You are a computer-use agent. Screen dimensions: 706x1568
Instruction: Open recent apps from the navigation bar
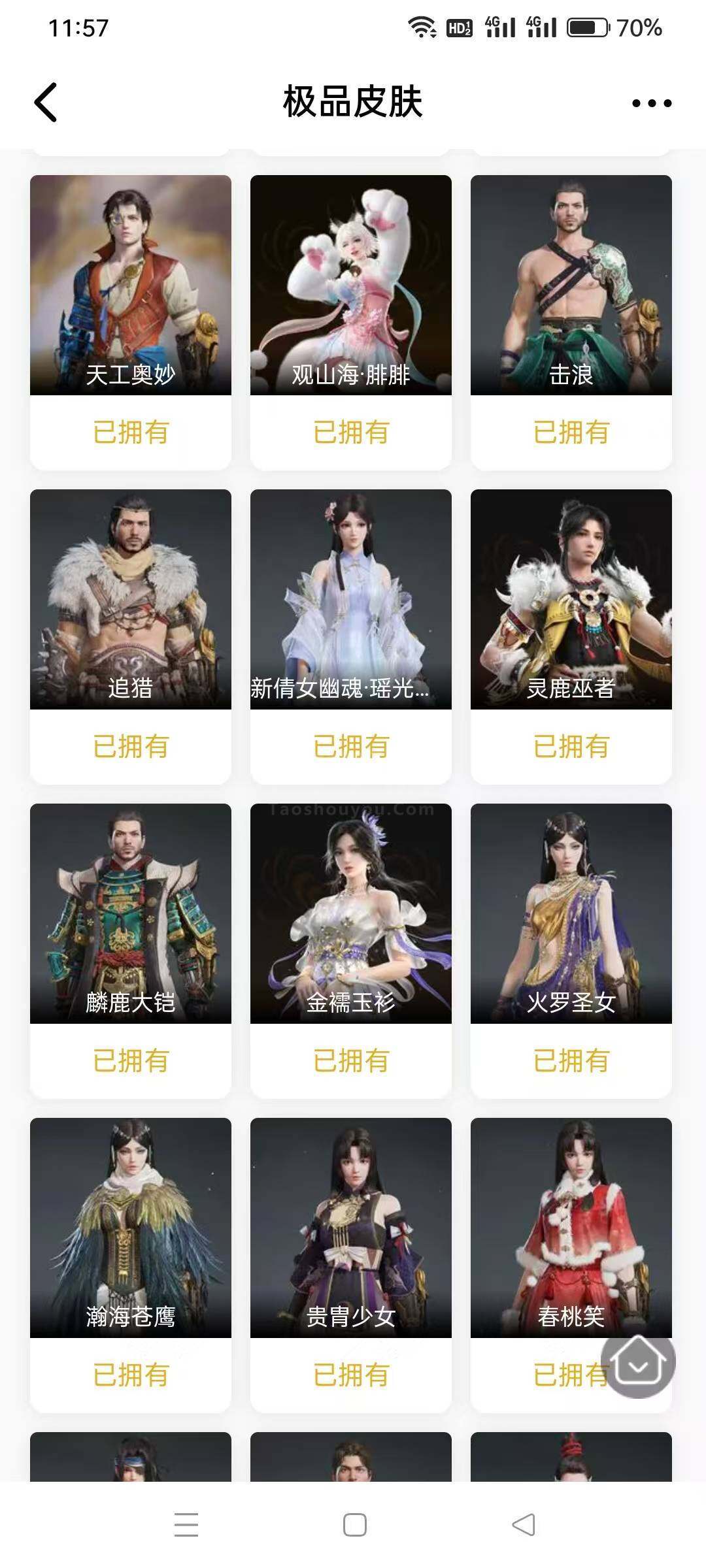point(186,1525)
